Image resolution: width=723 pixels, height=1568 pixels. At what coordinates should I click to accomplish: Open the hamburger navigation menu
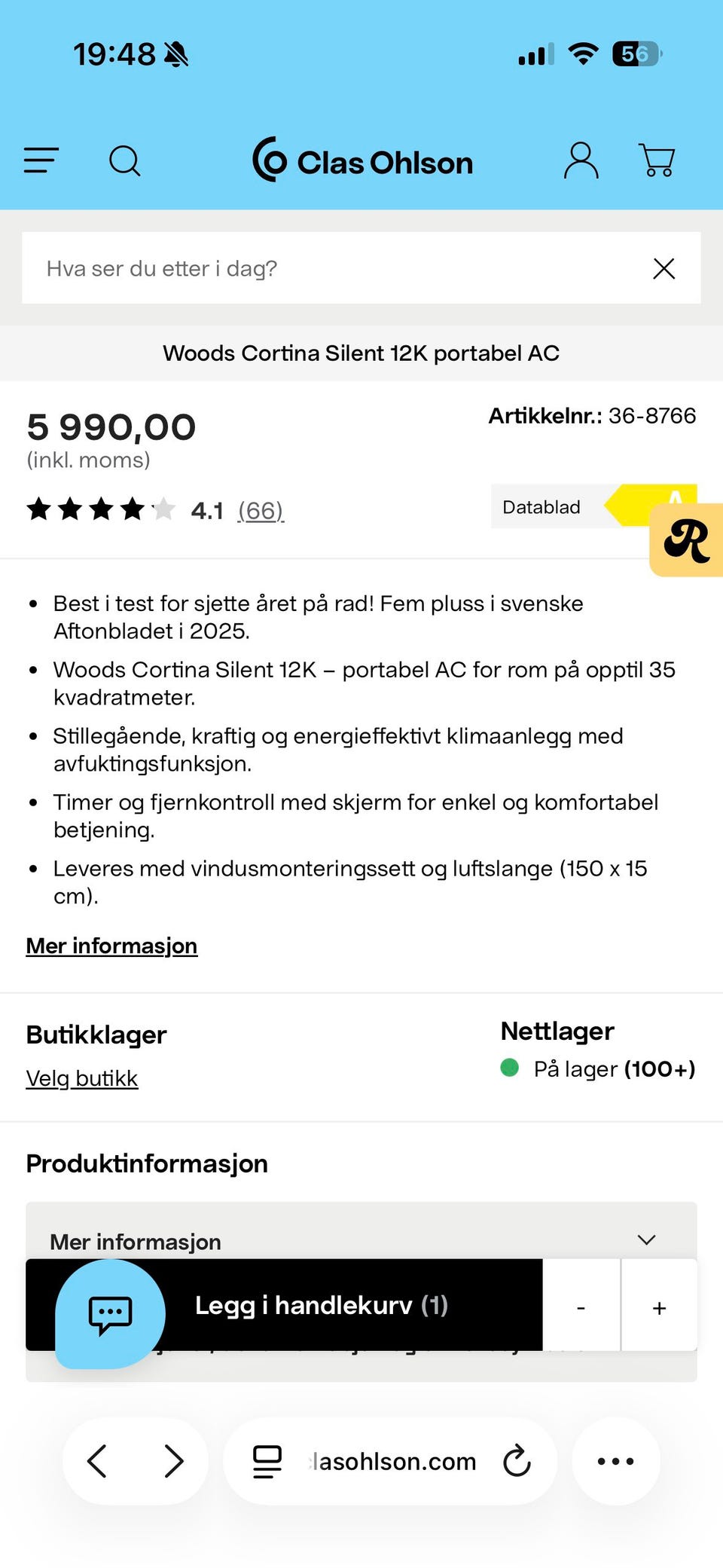(41, 160)
